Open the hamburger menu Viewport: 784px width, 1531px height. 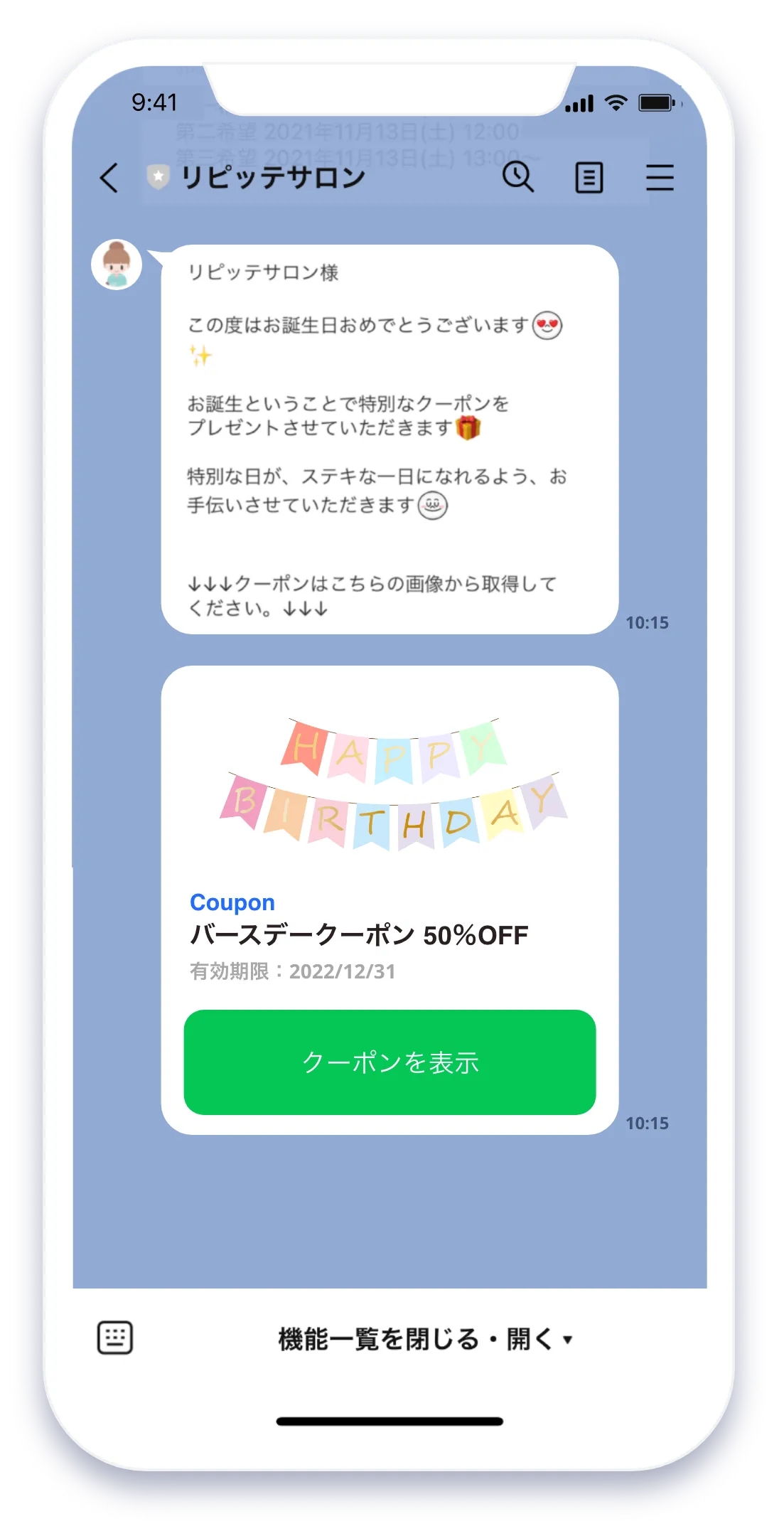tap(660, 178)
